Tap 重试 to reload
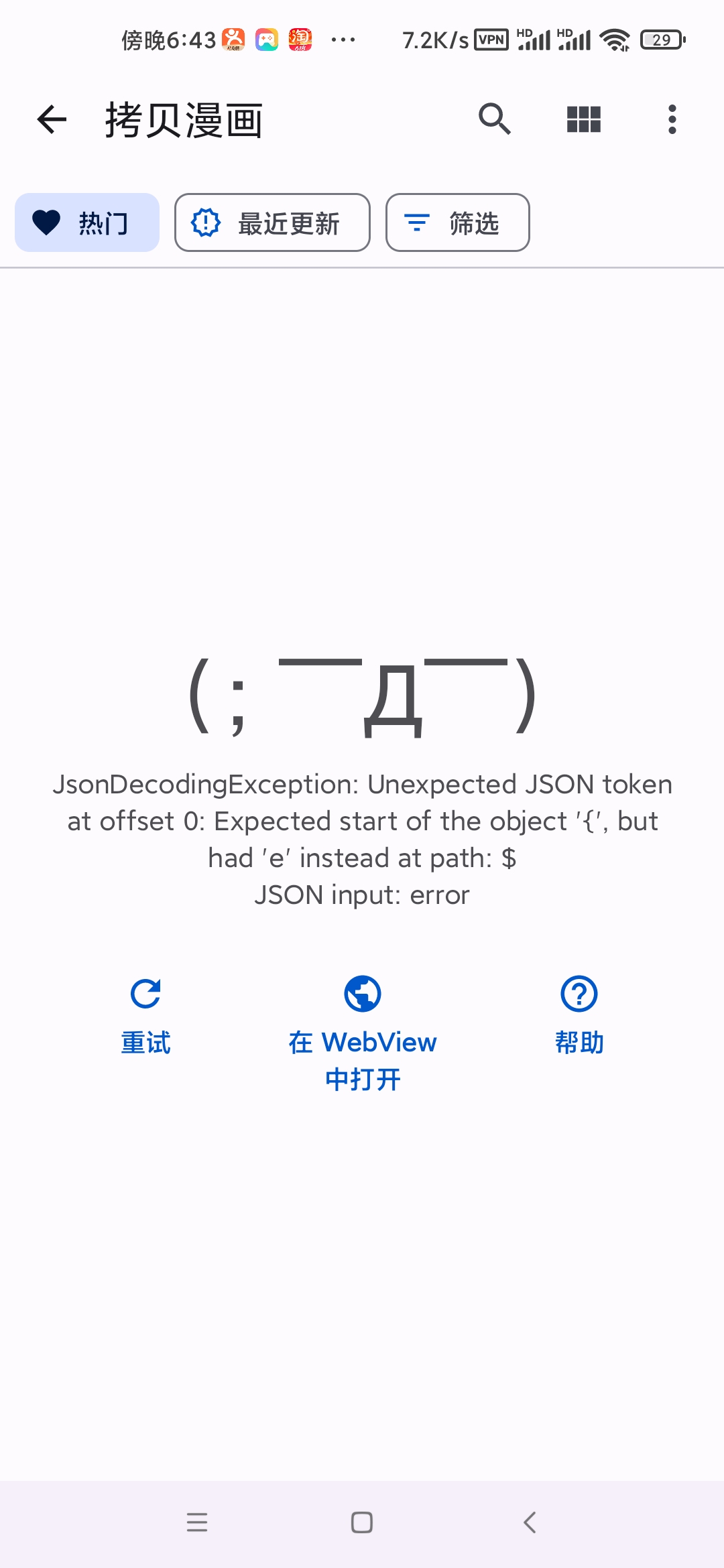724x1568 pixels. pos(145,1015)
